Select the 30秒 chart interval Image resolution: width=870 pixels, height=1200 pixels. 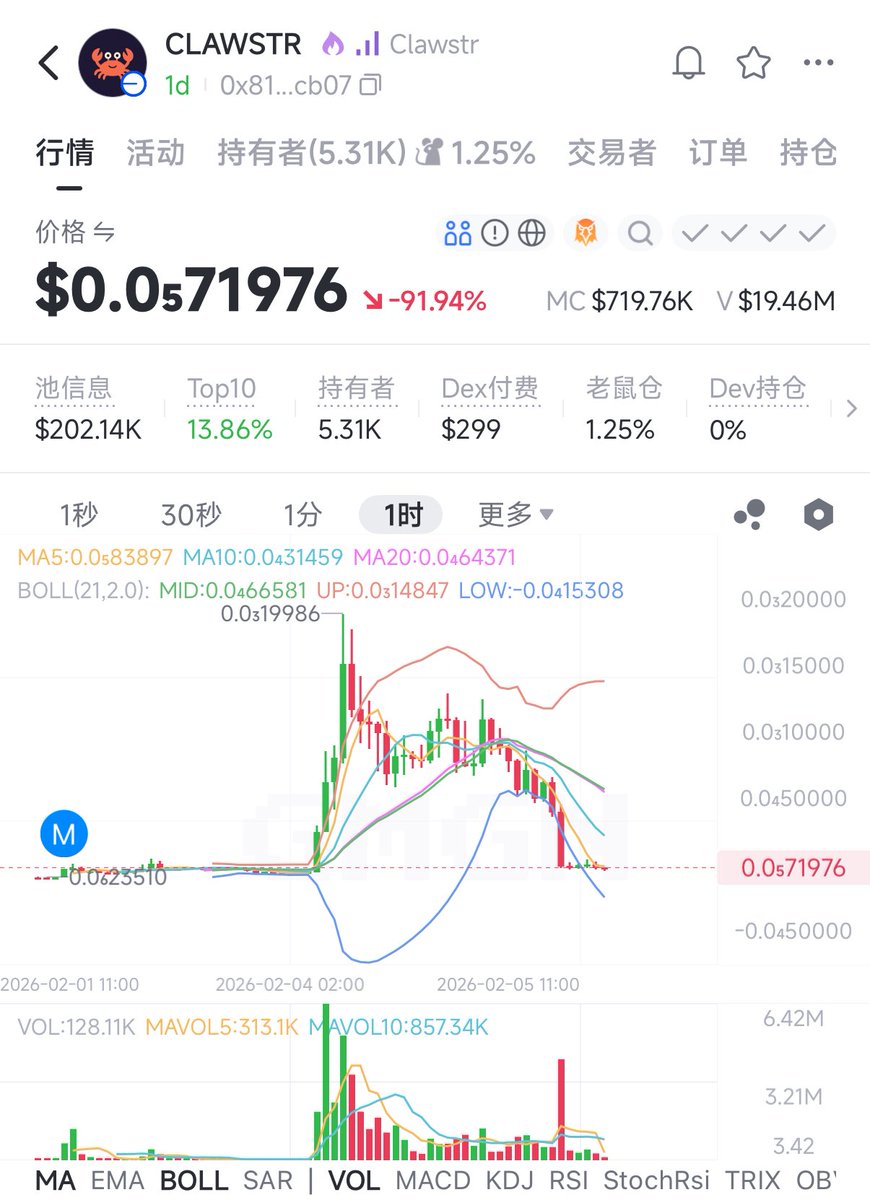[191, 515]
